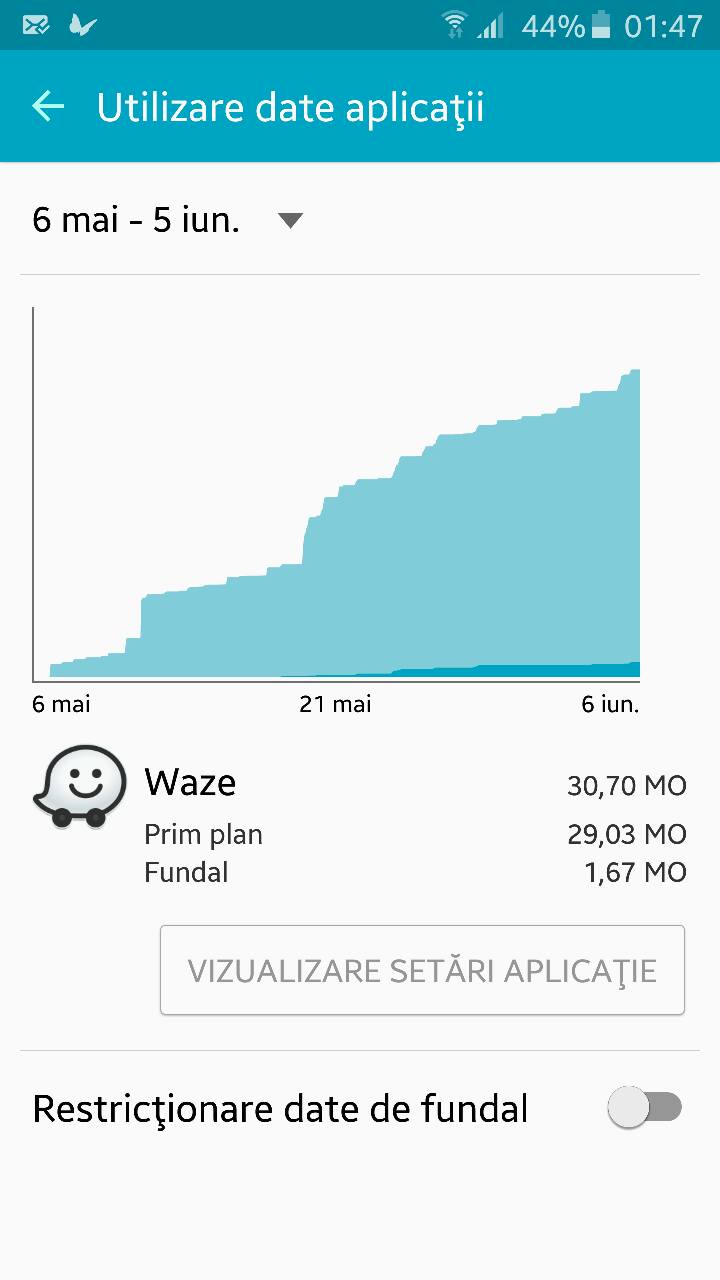Tap Vizualizare setări aplicaţie button
This screenshot has height=1280, width=720.
coord(422,970)
